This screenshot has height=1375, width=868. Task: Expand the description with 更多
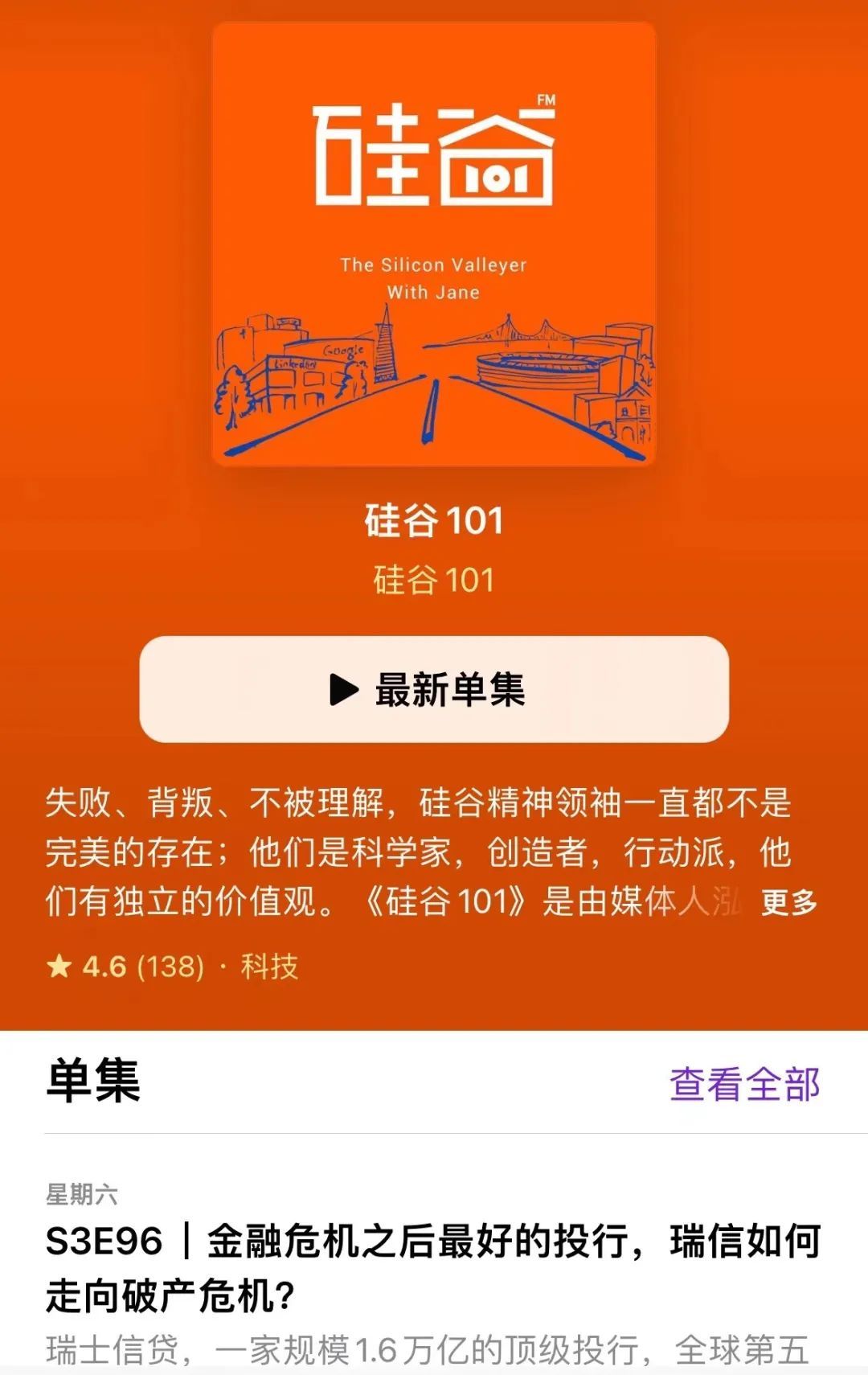[788, 902]
